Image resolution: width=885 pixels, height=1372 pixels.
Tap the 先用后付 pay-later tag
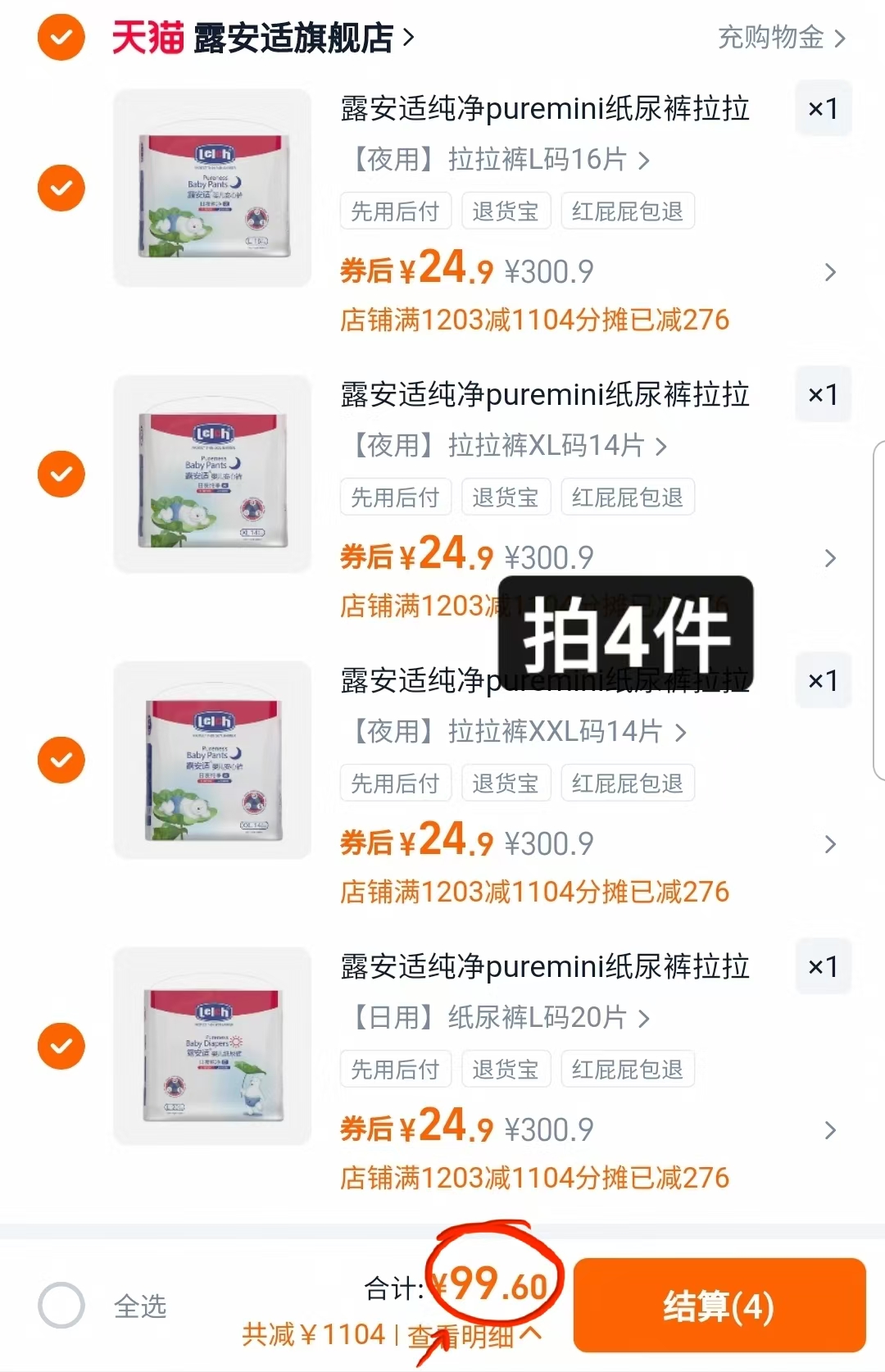pyautogui.click(x=395, y=210)
